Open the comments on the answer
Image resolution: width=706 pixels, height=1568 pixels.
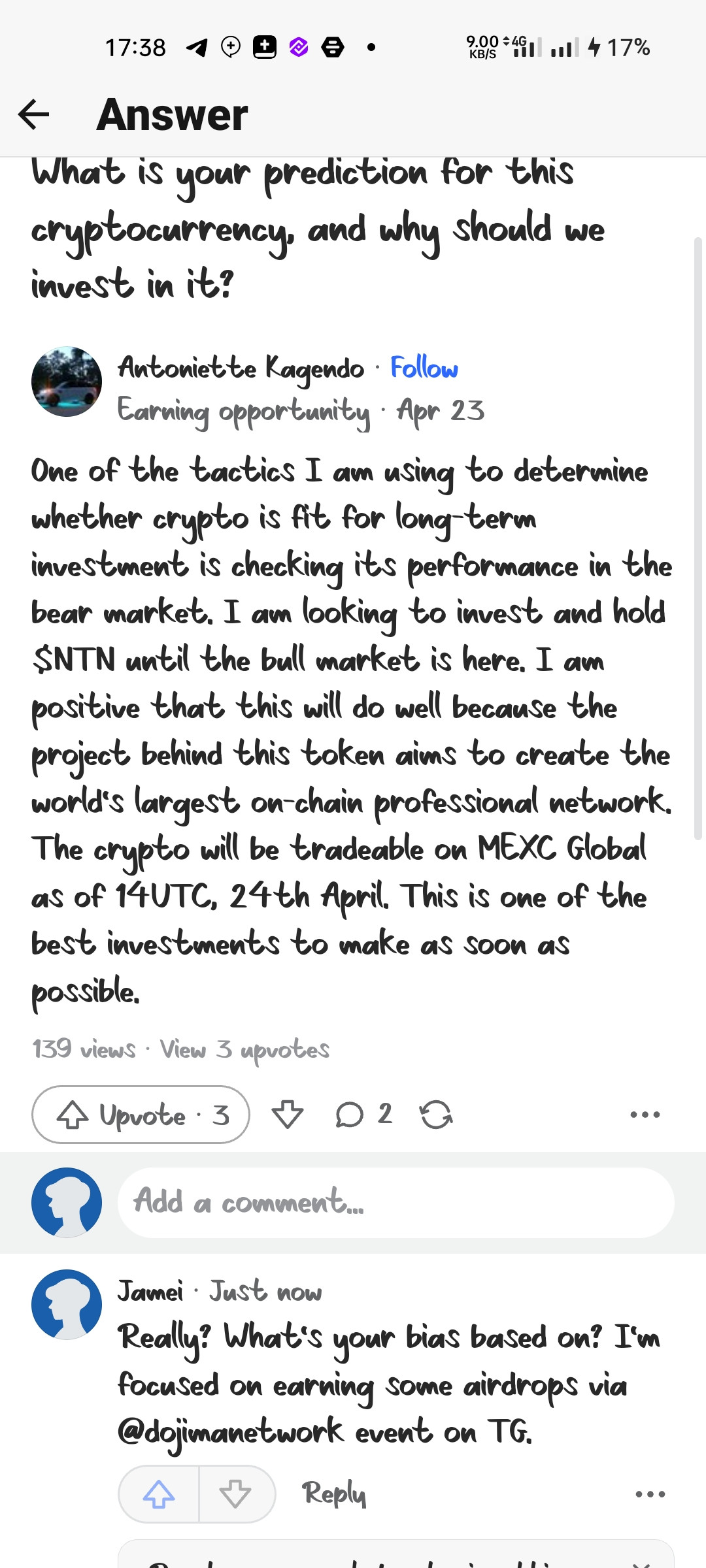click(x=363, y=1115)
